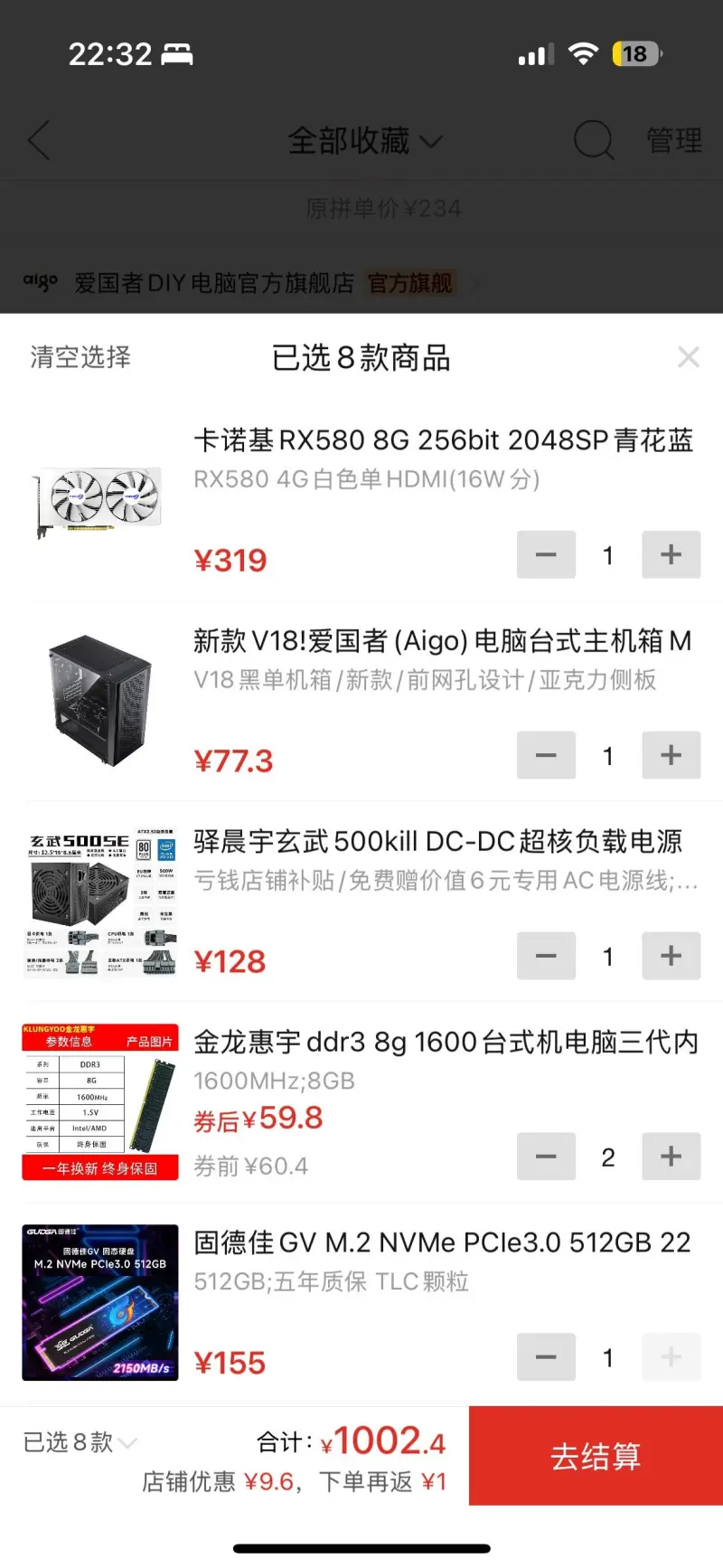Tap 清空选择 to clear the selection
This screenshot has height=1568, width=723.
(80, 357)
